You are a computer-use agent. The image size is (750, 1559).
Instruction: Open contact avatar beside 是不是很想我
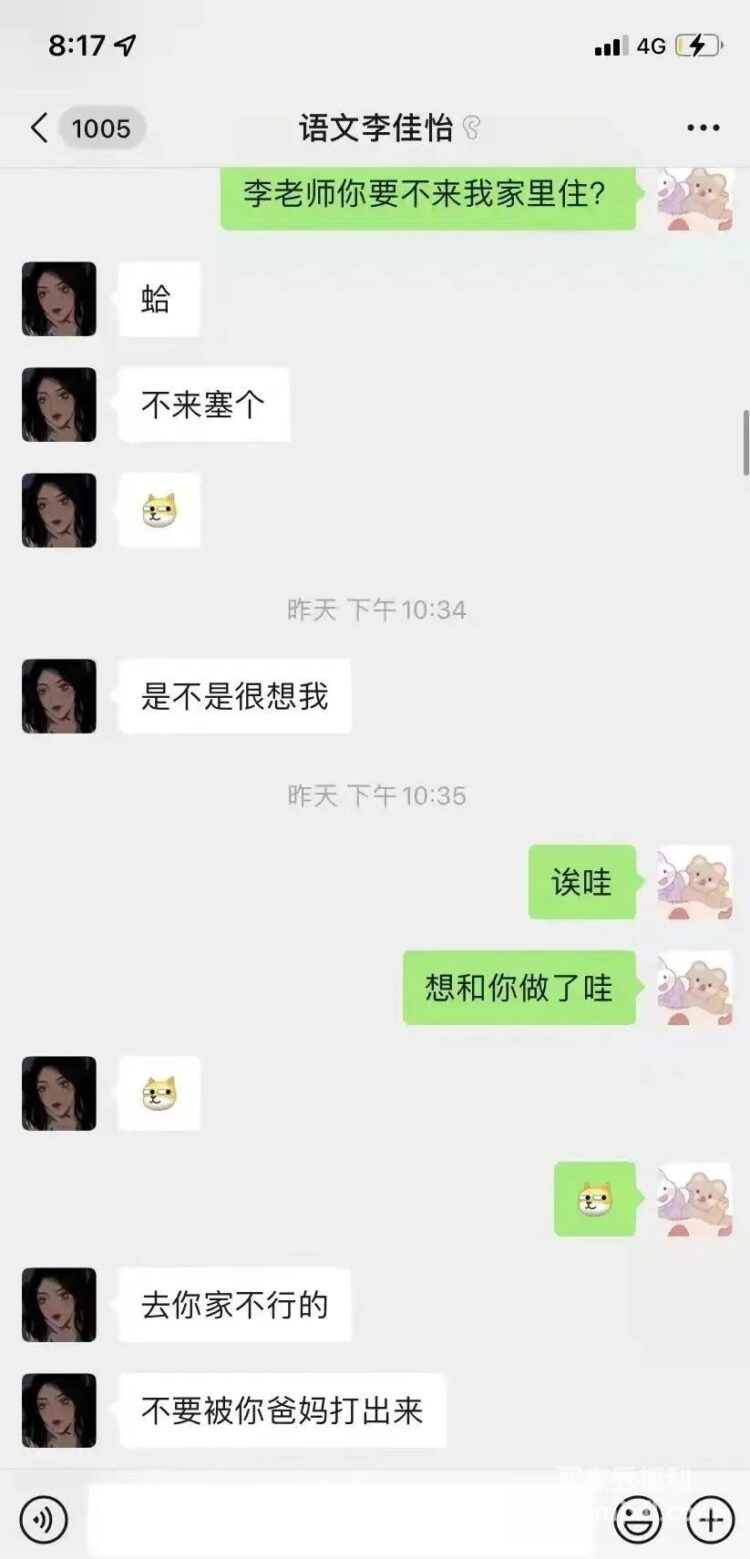pos(59,696)
